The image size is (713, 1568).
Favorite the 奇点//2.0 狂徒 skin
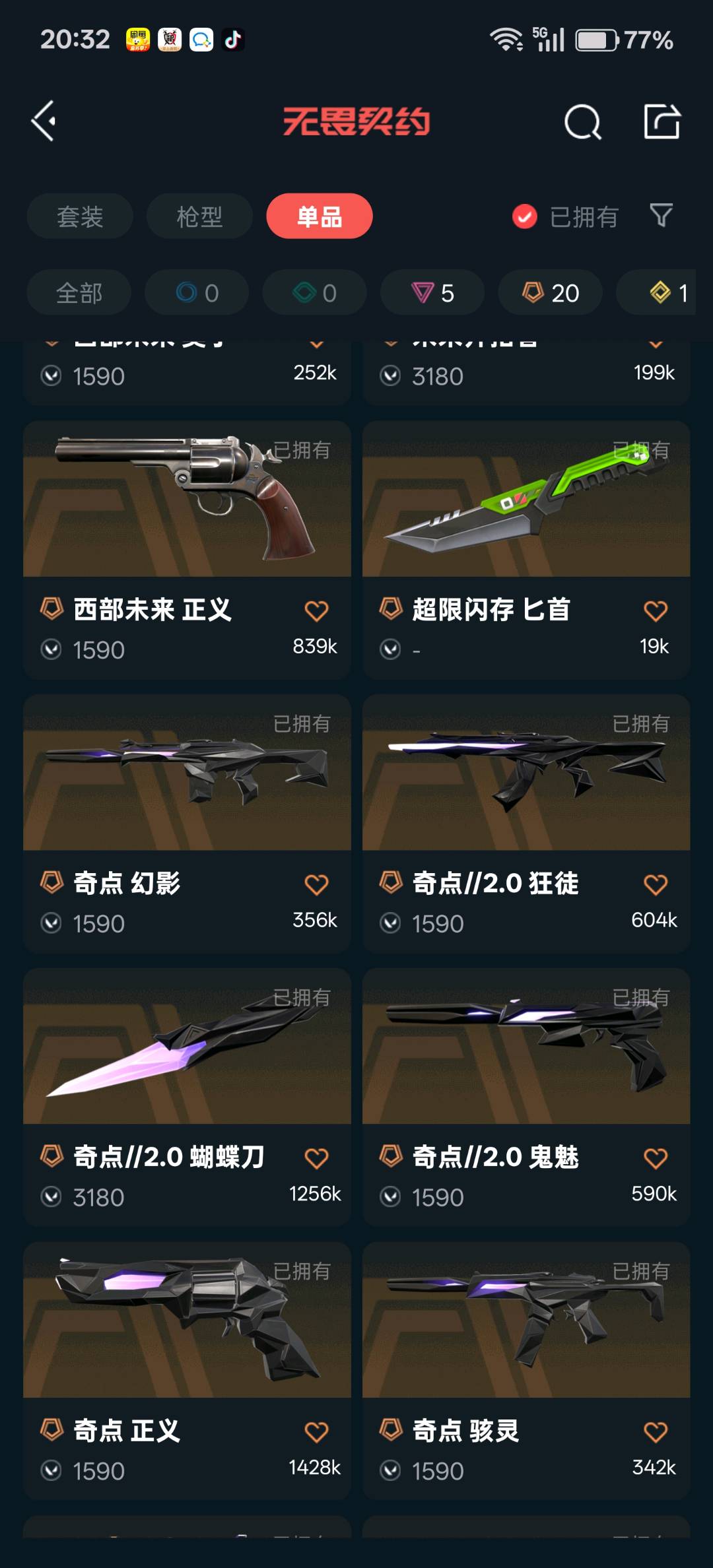pos(656,884)
